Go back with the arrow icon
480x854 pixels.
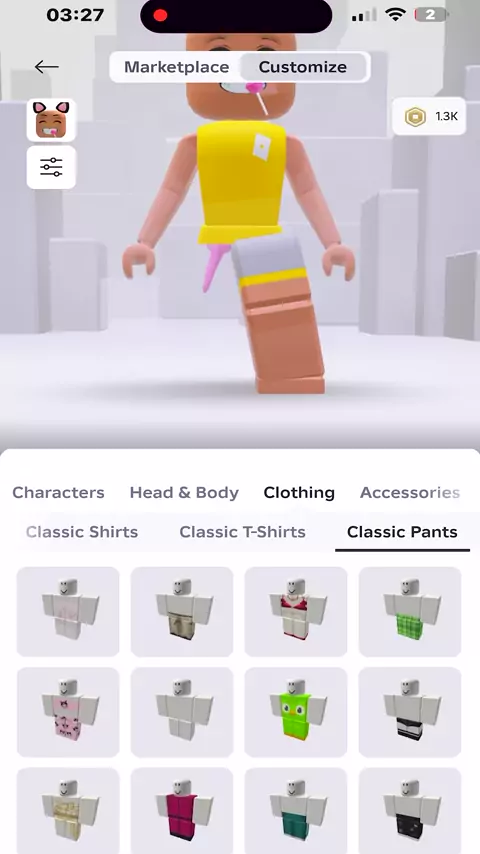46,67
